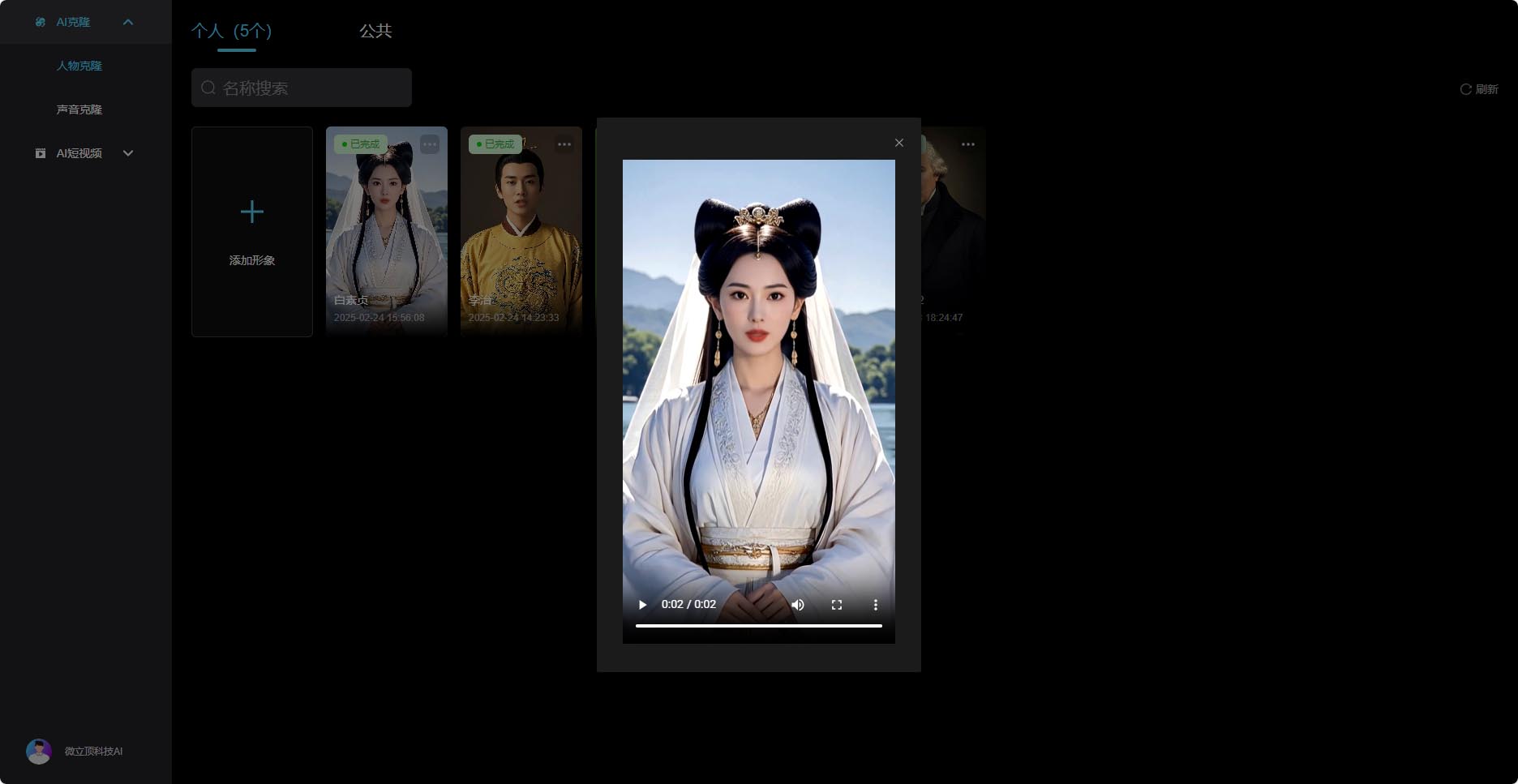This screenshot has height=784, width=1518.
Task: Focus the 名称搜索 search field
Action: click(308, 88)
